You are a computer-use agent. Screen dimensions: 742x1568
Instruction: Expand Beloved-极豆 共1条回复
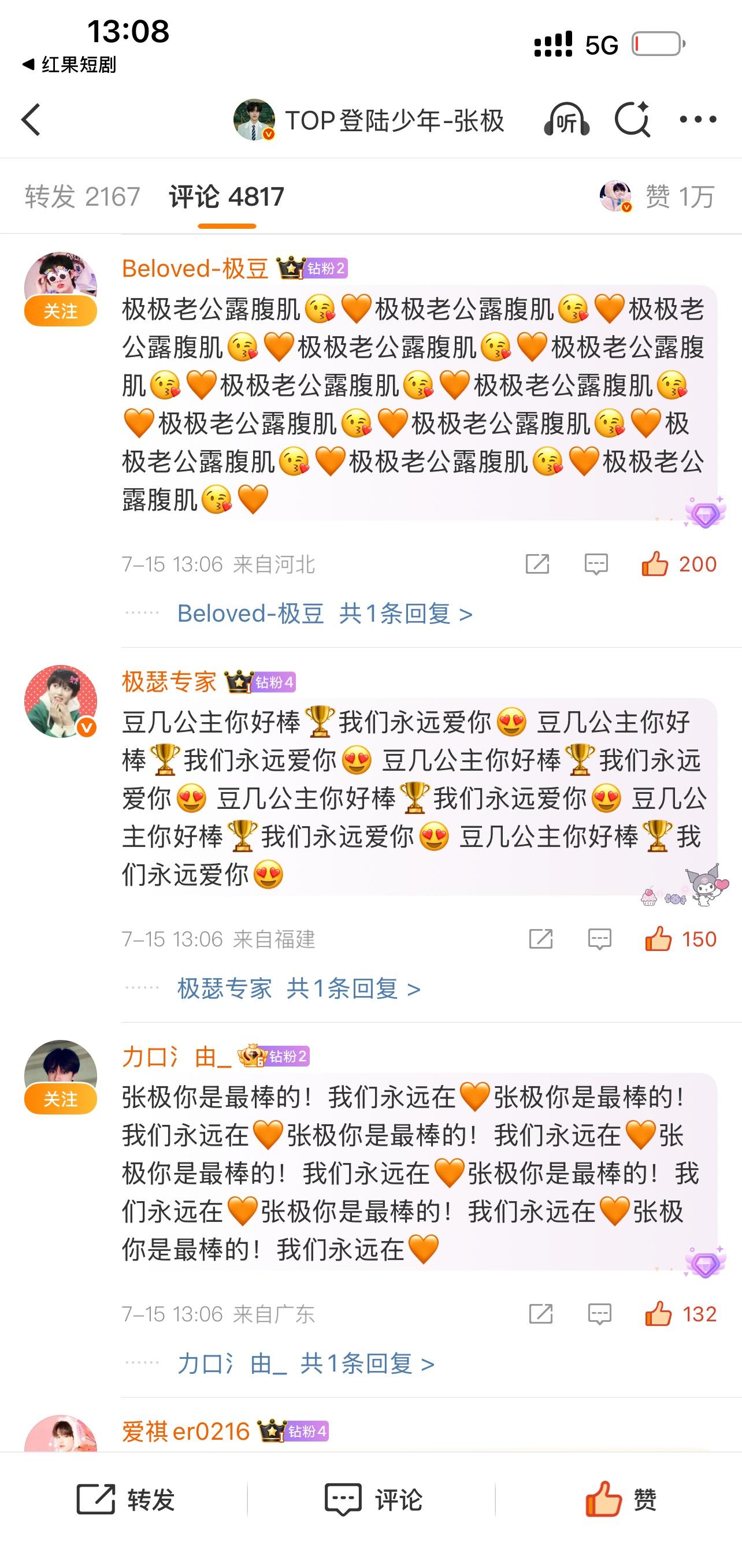click(x=324, y=614)
